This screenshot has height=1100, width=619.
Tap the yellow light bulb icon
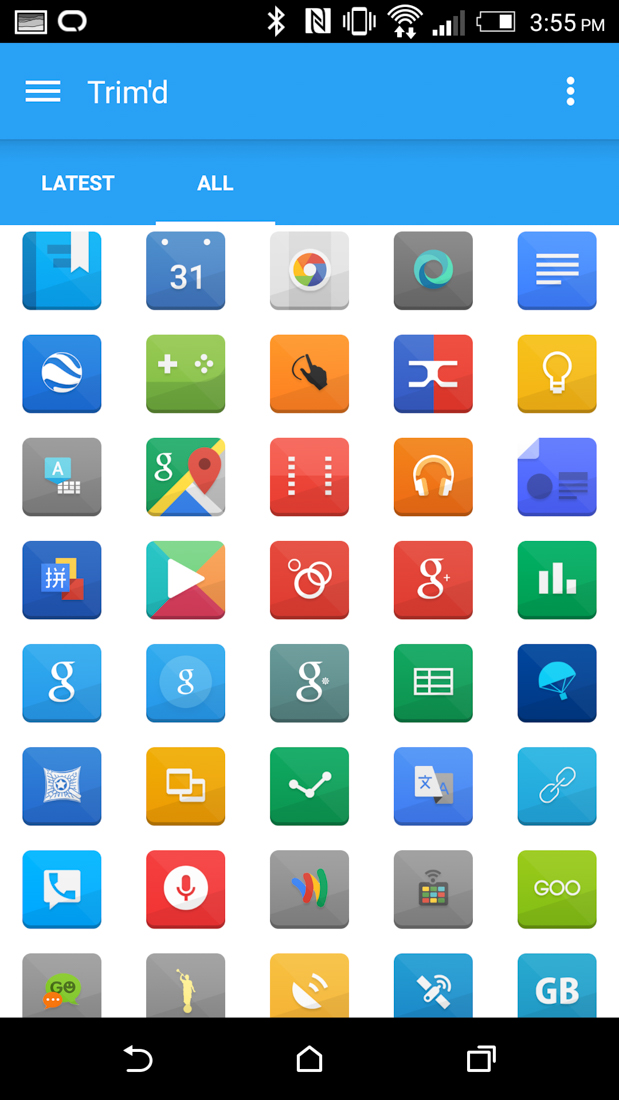pos(557,374)
